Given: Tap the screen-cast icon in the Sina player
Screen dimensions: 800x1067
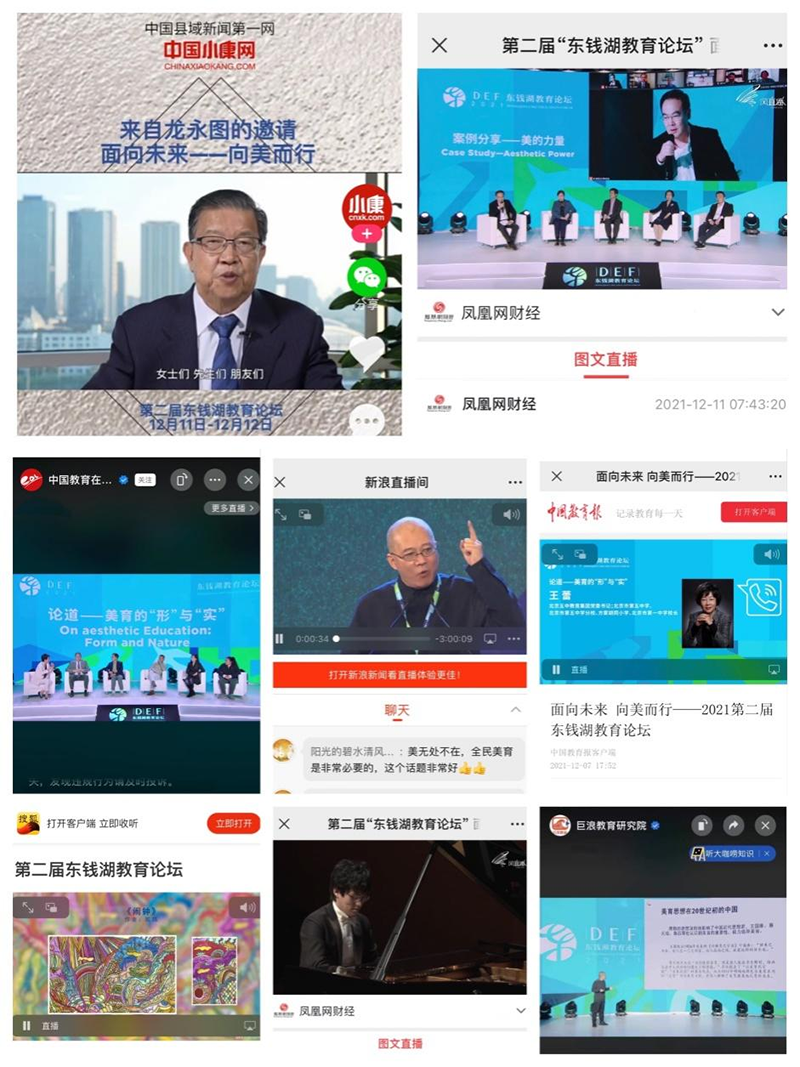Looking at the screenshot, I should tap(490, 638).
